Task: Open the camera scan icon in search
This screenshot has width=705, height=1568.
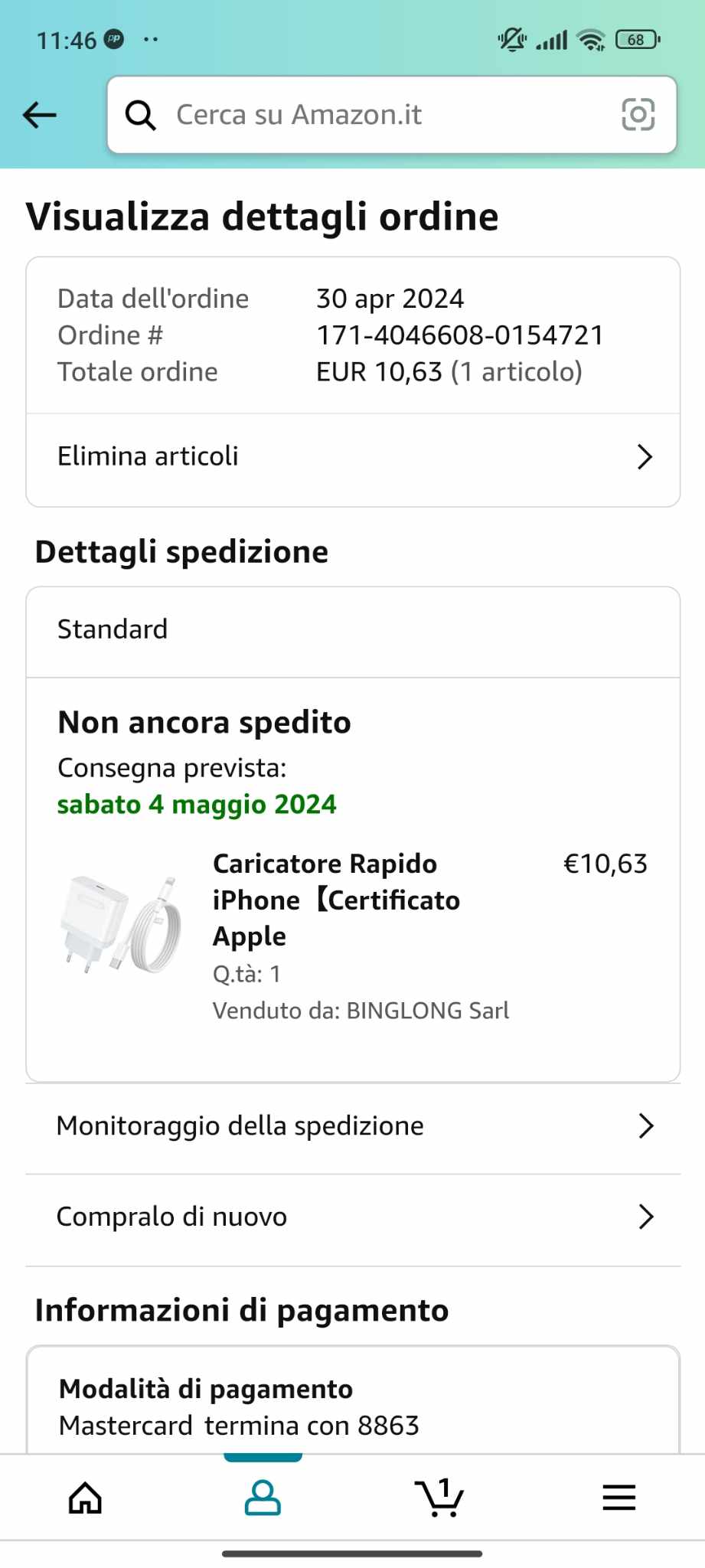Action: point(638,115)
